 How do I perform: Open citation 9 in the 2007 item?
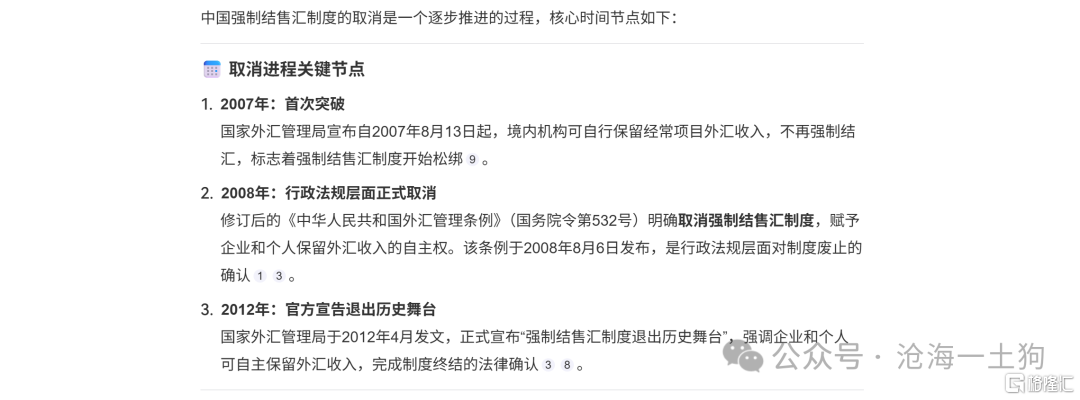(472, 159)
